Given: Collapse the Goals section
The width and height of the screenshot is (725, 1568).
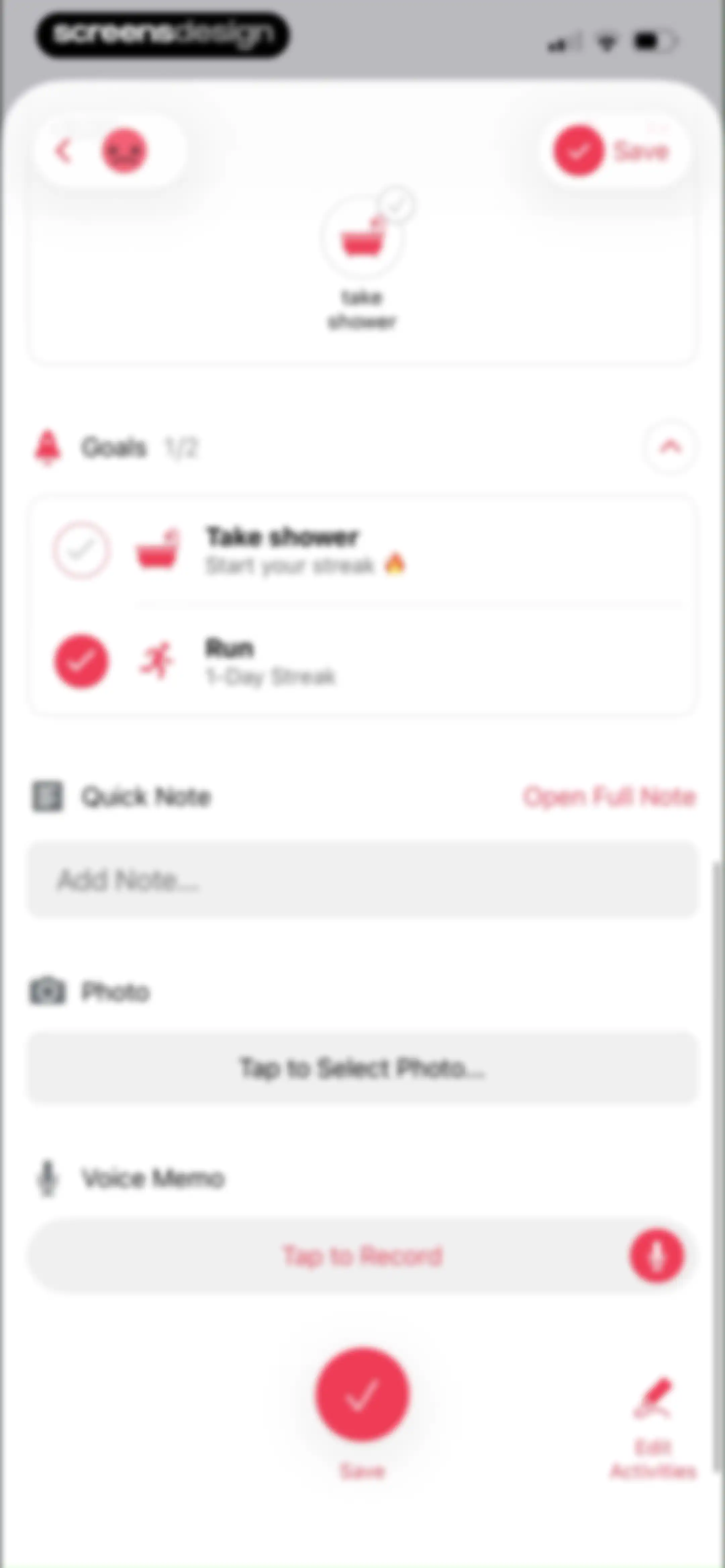Looking at the screenshot, I should tap(670, 447).
